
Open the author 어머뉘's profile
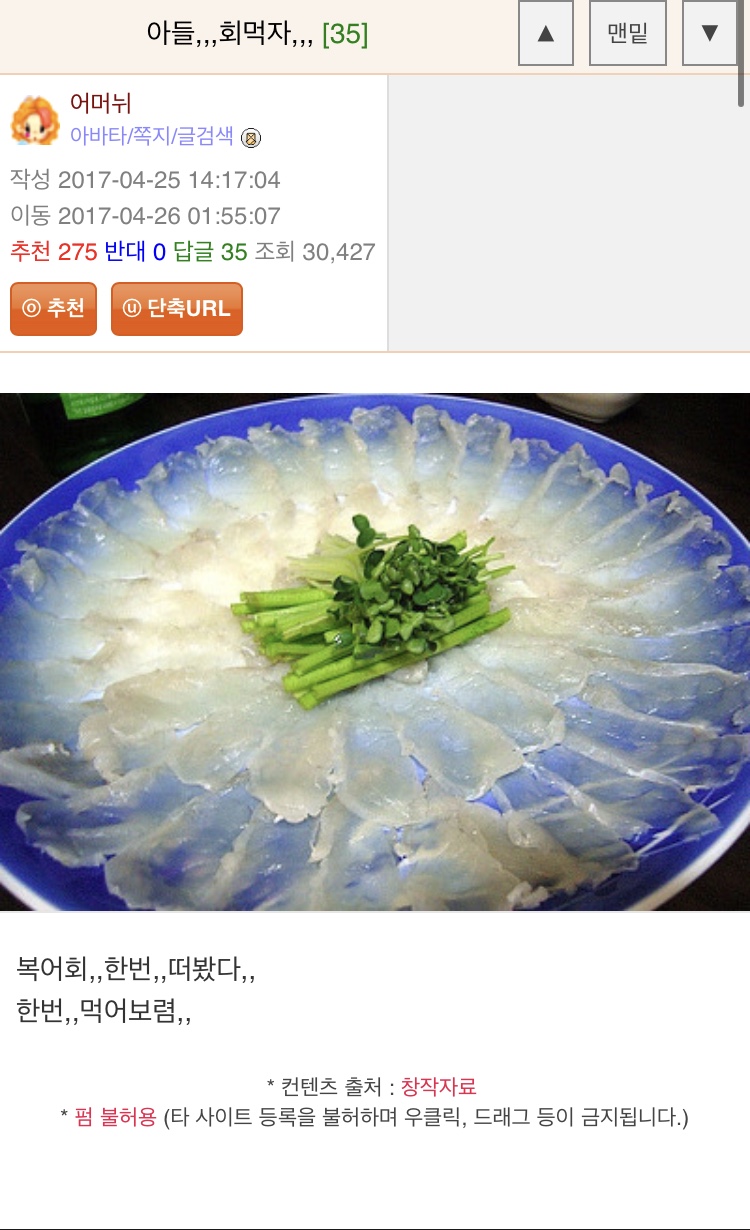(x=100, y=103)
